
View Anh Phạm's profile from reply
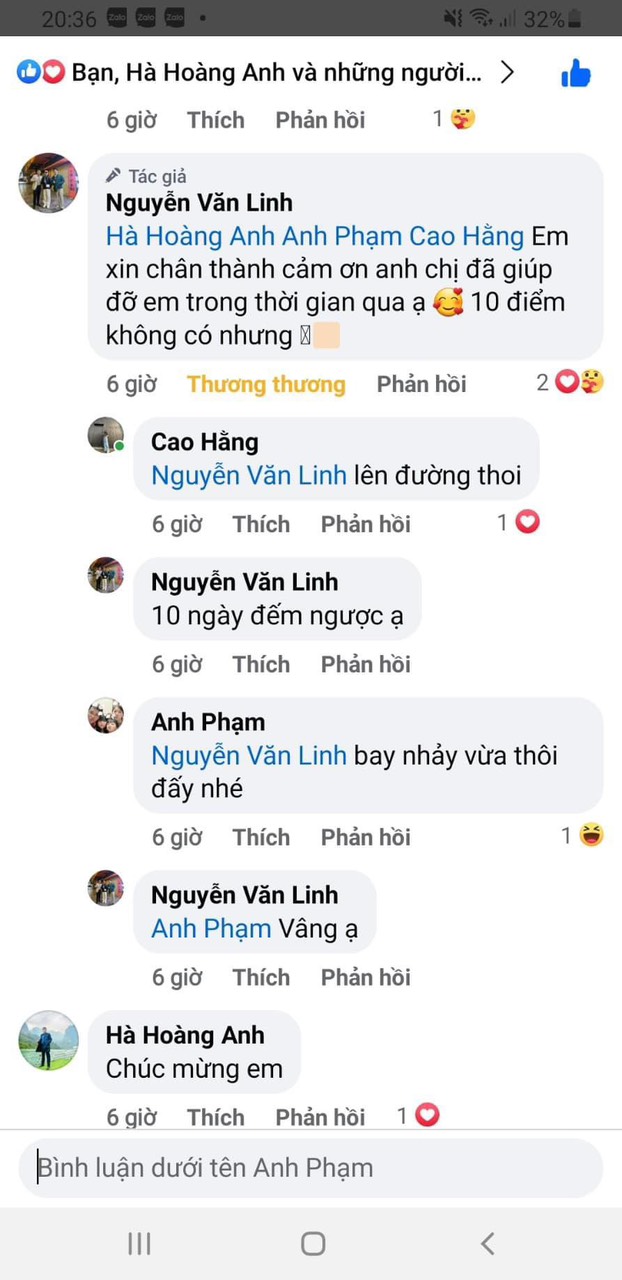coord(208,722)
